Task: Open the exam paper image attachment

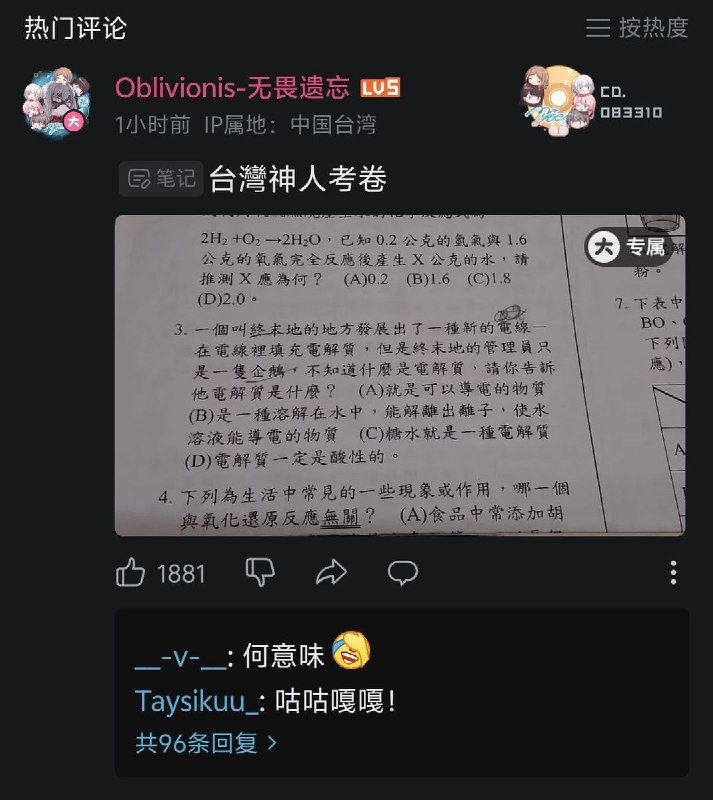Action: (399, 375)
